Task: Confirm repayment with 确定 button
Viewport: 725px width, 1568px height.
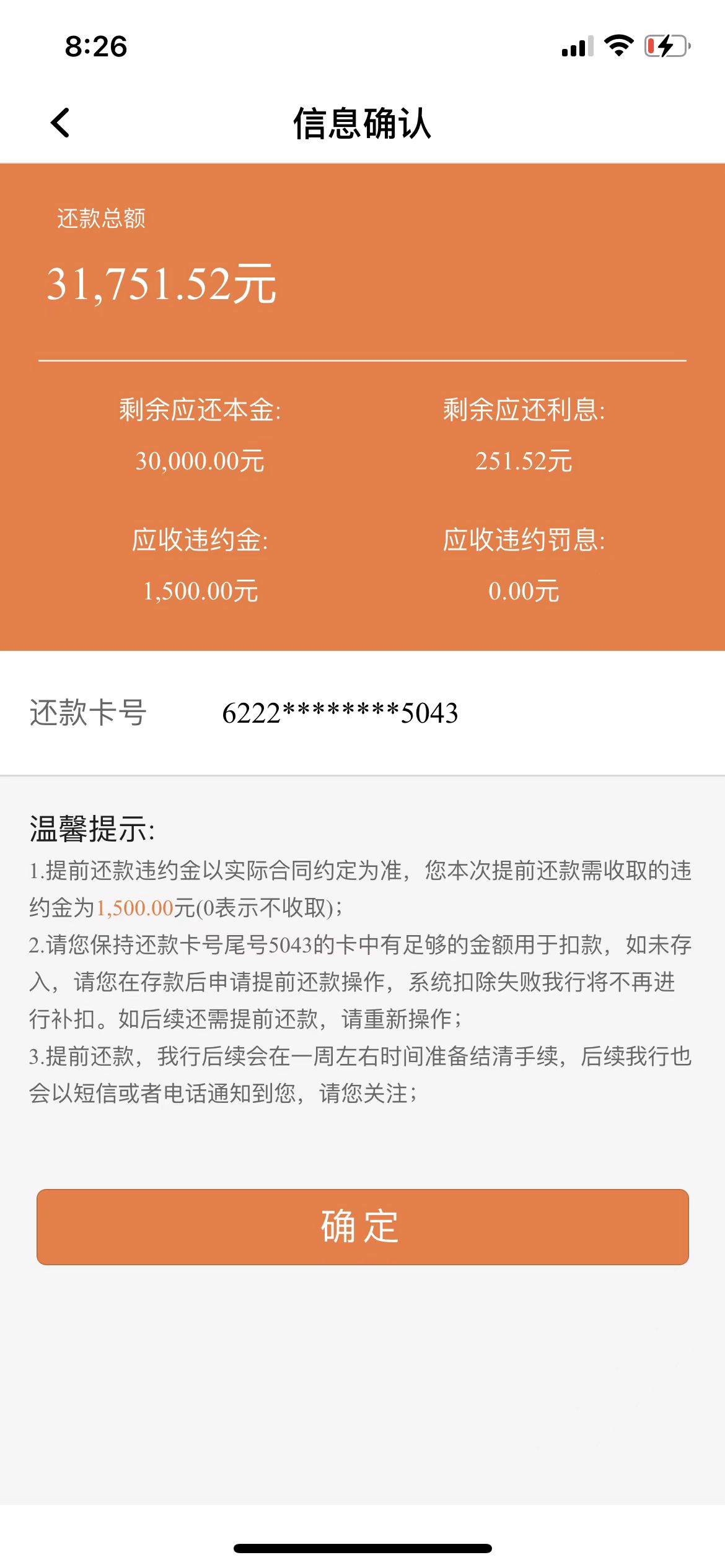Action: pos(362,1226)
